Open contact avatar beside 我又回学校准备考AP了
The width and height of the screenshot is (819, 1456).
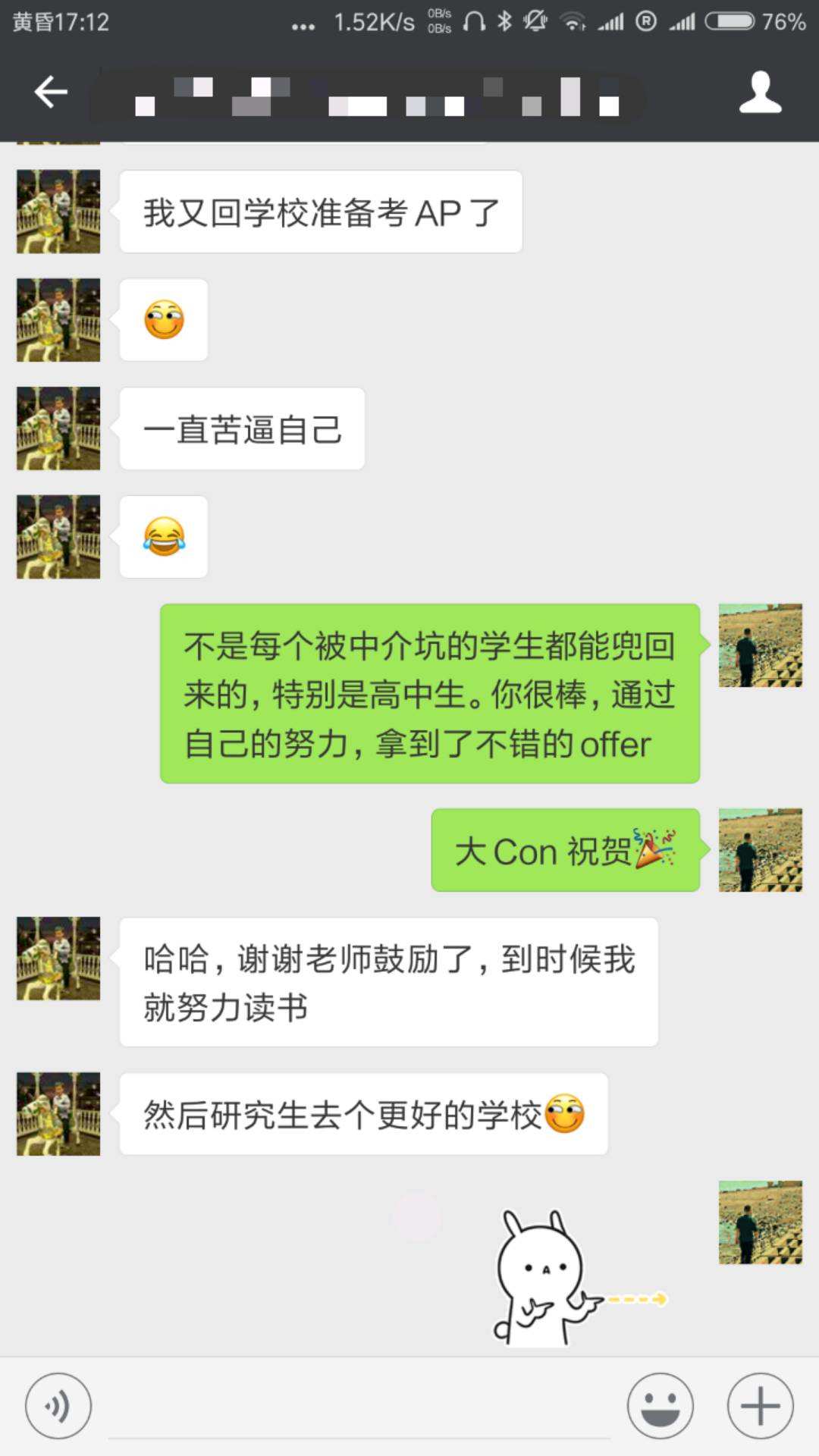(x=58, y=212)
